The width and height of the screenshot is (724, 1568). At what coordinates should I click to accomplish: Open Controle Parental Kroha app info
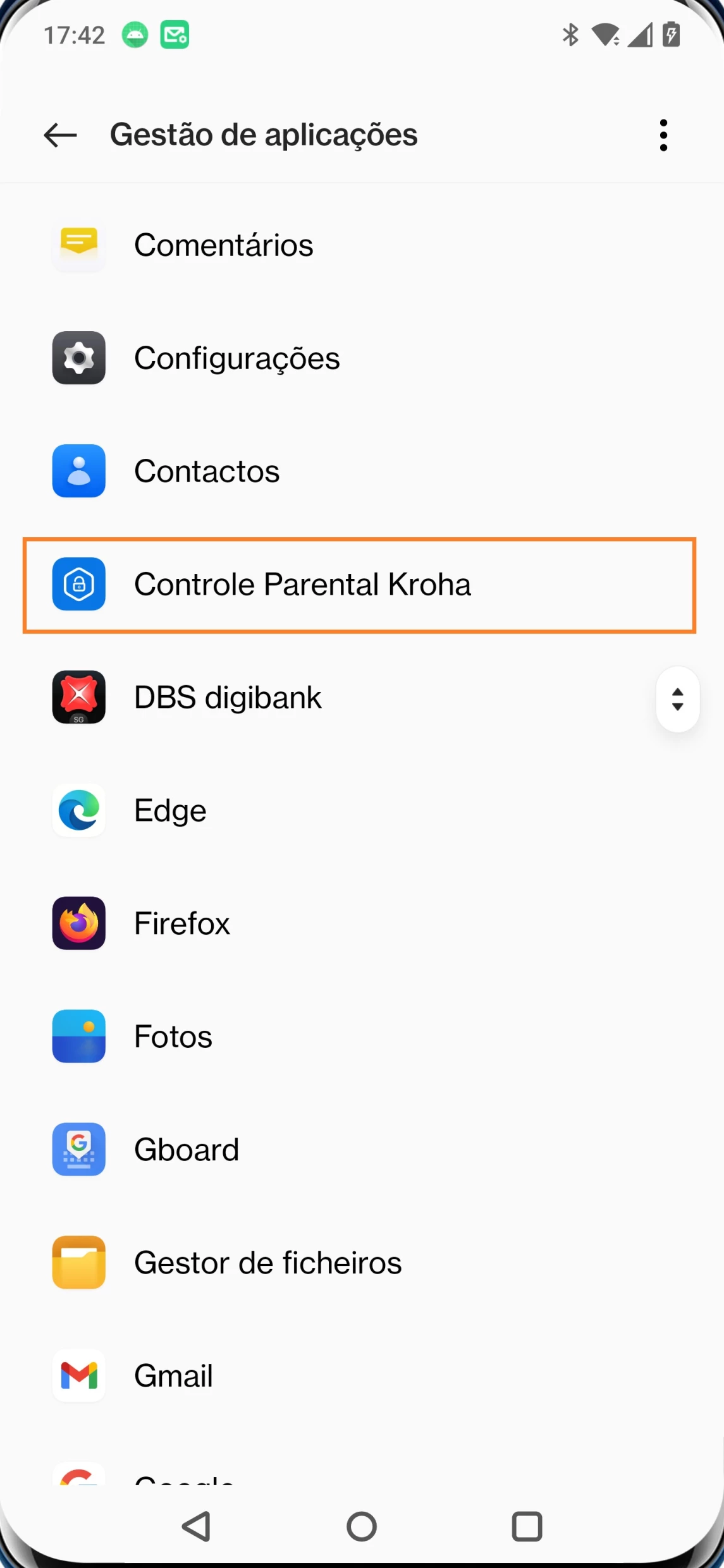[x=302, y=585]
